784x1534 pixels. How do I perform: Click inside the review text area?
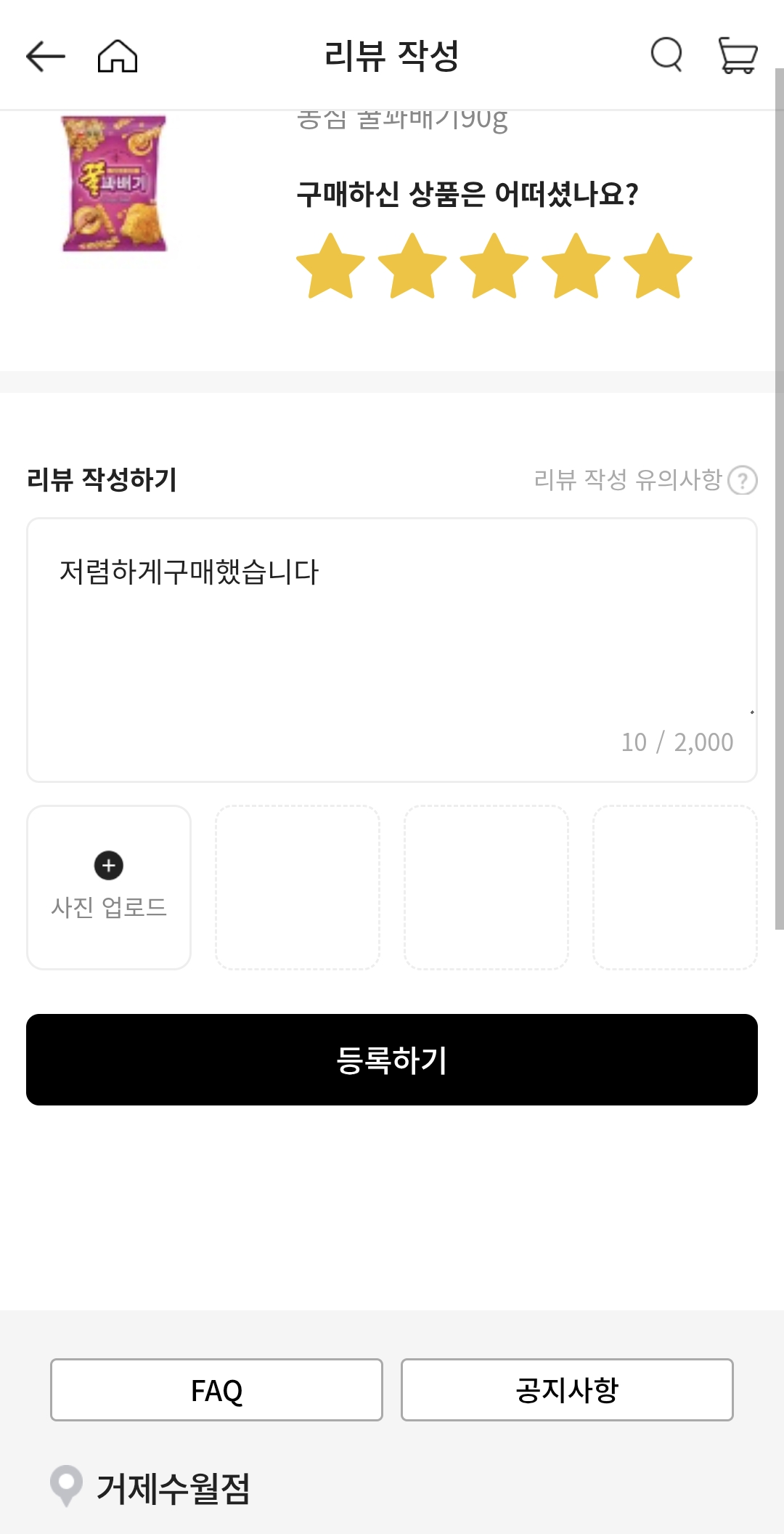pyautogui.click(x=392, y=646)
